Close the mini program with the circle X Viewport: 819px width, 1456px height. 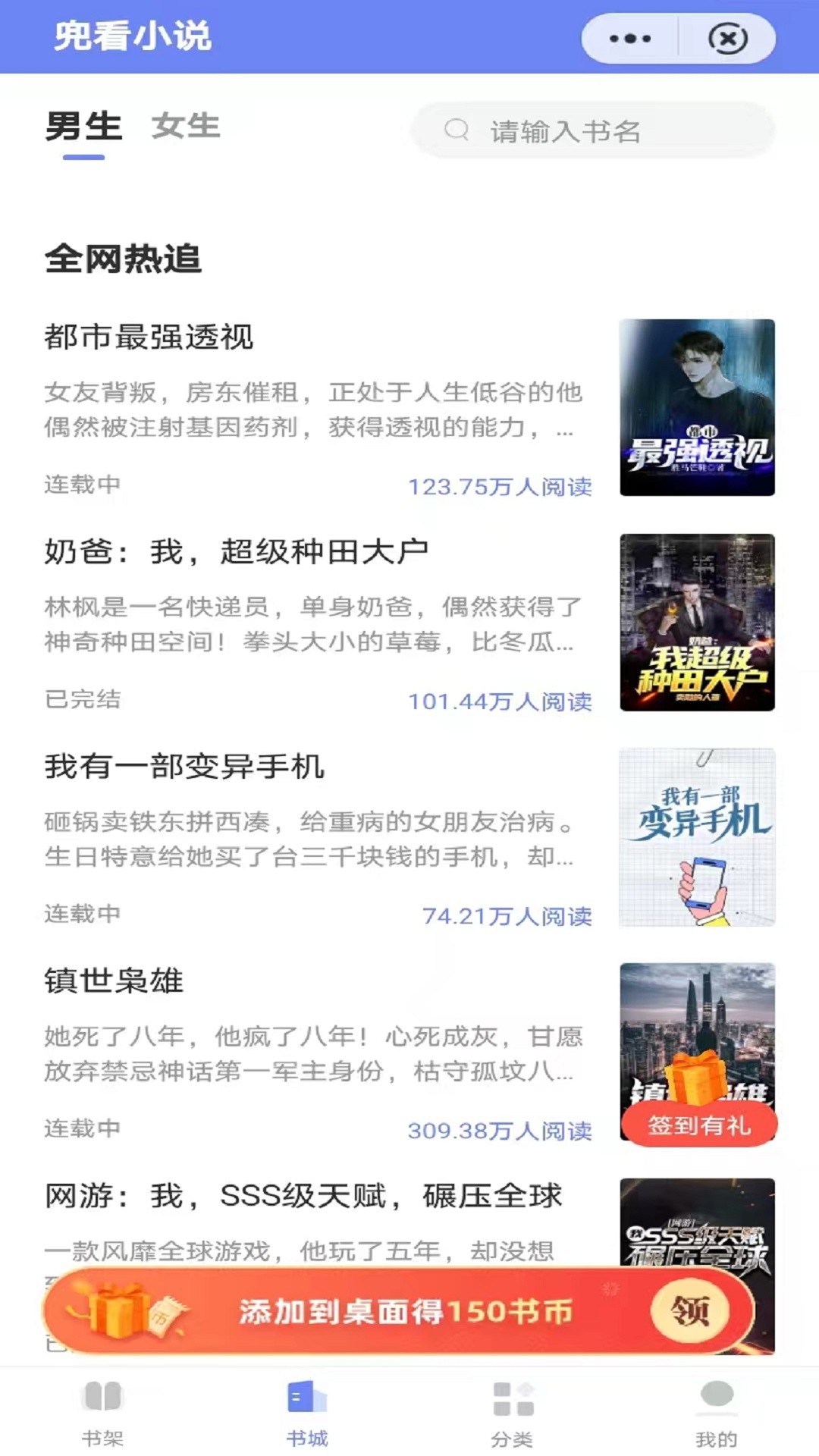point(730,37)
